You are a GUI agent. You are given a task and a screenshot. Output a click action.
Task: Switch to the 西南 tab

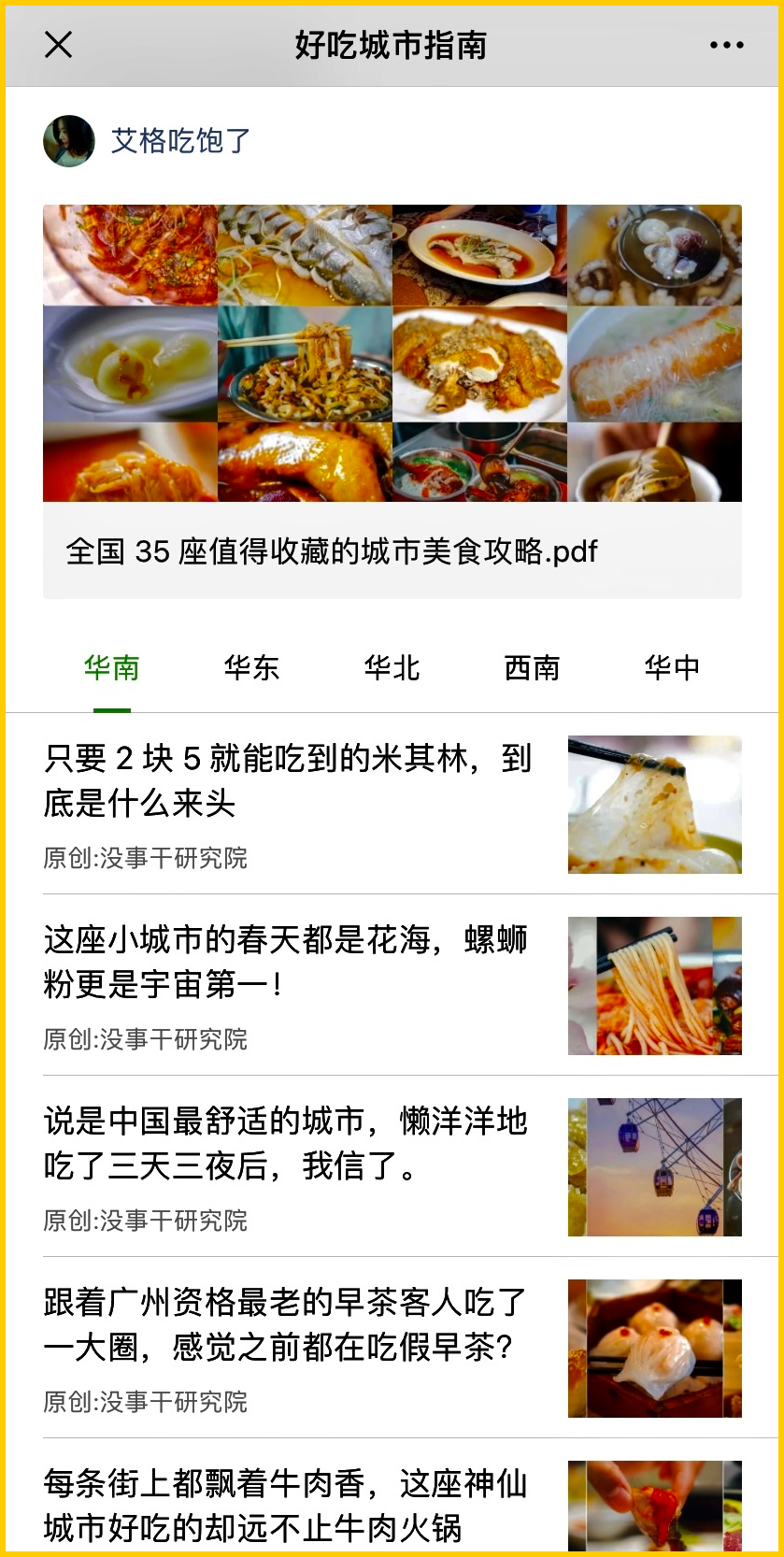pos(533,667)
